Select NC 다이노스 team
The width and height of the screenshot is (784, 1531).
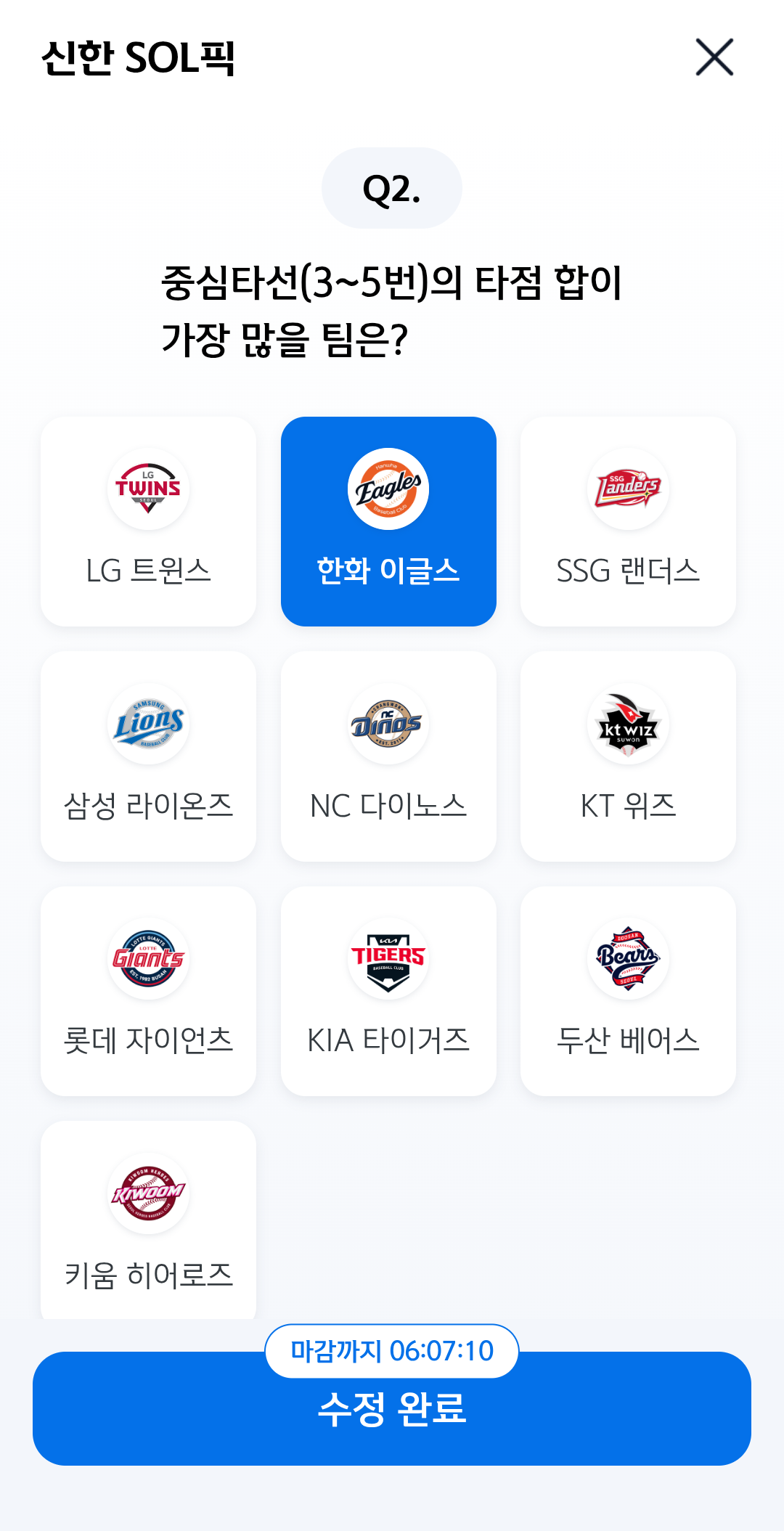pyautogui.click(x=388, y=756)
